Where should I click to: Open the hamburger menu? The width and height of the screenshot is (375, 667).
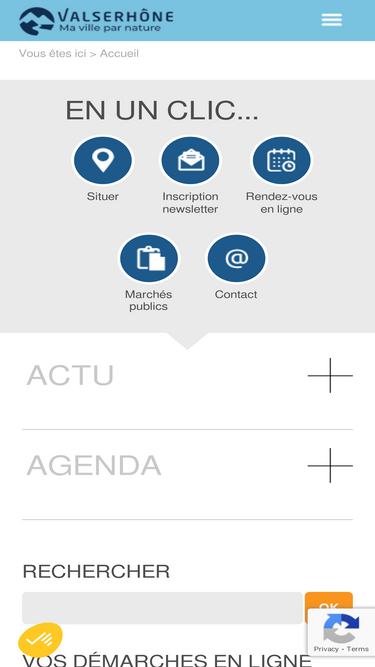point(331,20)
